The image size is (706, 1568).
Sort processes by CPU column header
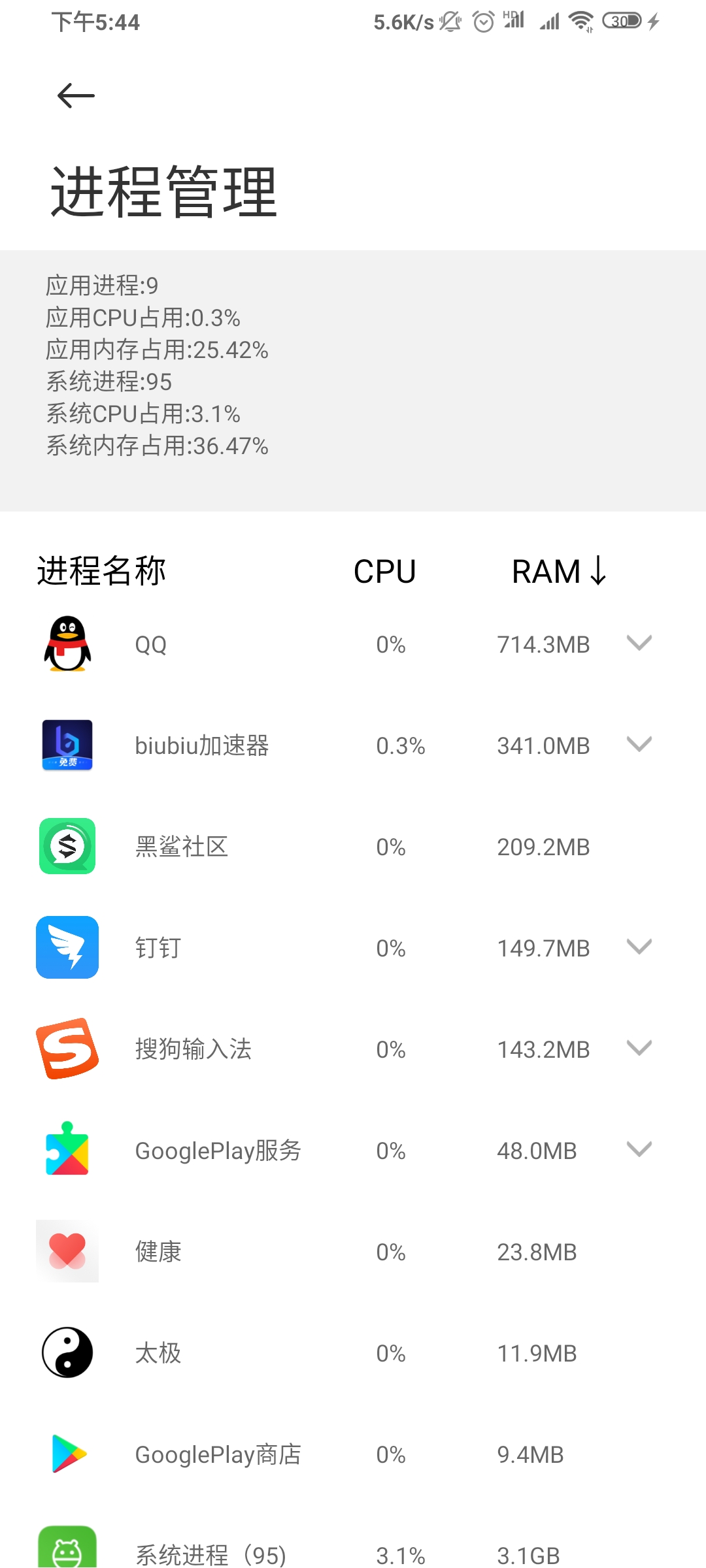(x=384, y=572)
